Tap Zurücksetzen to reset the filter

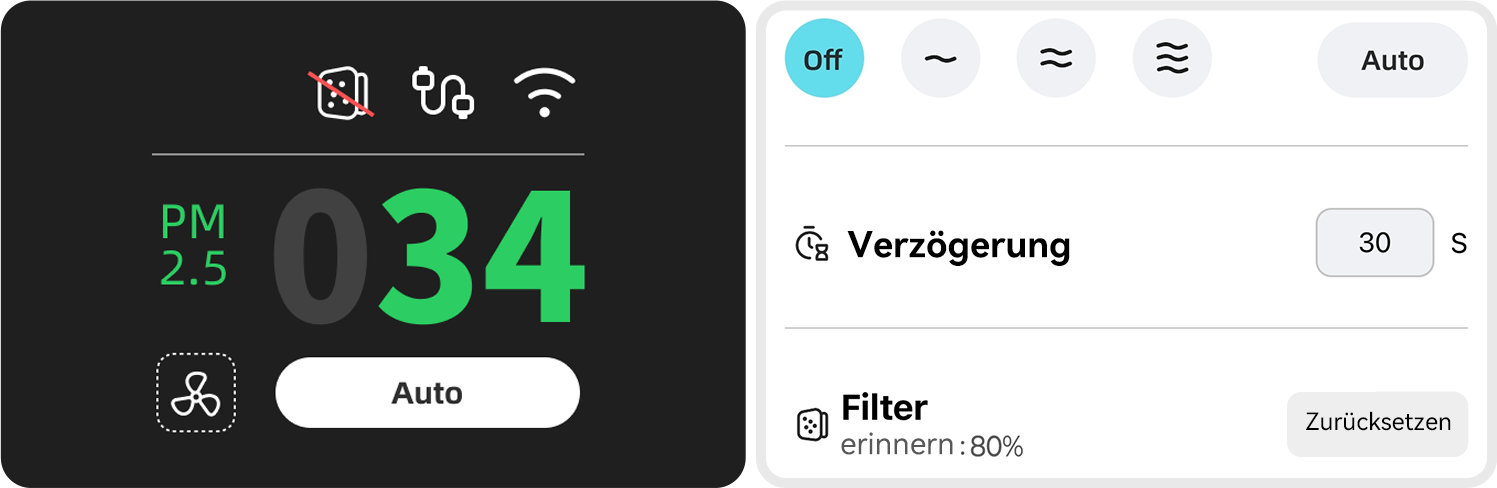click(1377, 423)
